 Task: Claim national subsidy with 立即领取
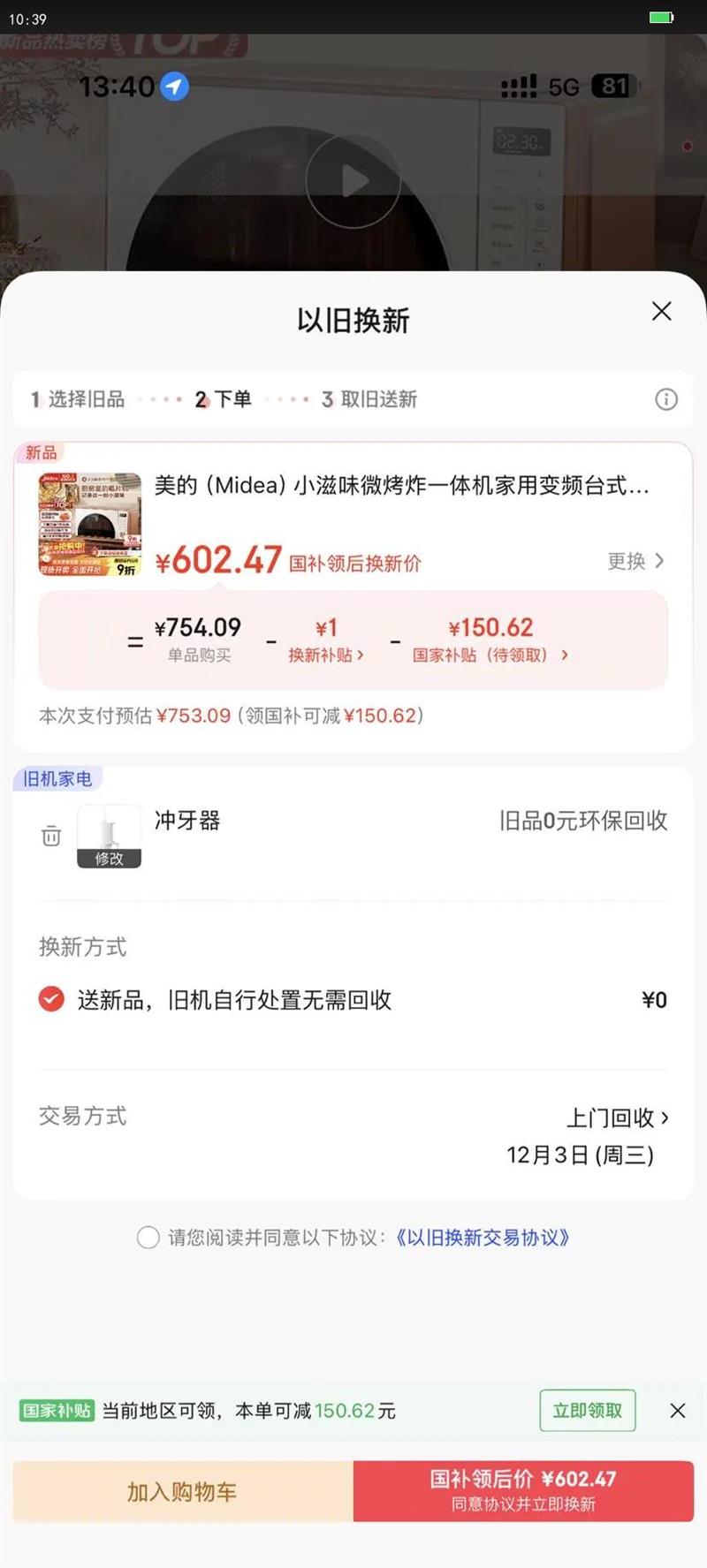pyautogui.click(x=587, y=1411)
